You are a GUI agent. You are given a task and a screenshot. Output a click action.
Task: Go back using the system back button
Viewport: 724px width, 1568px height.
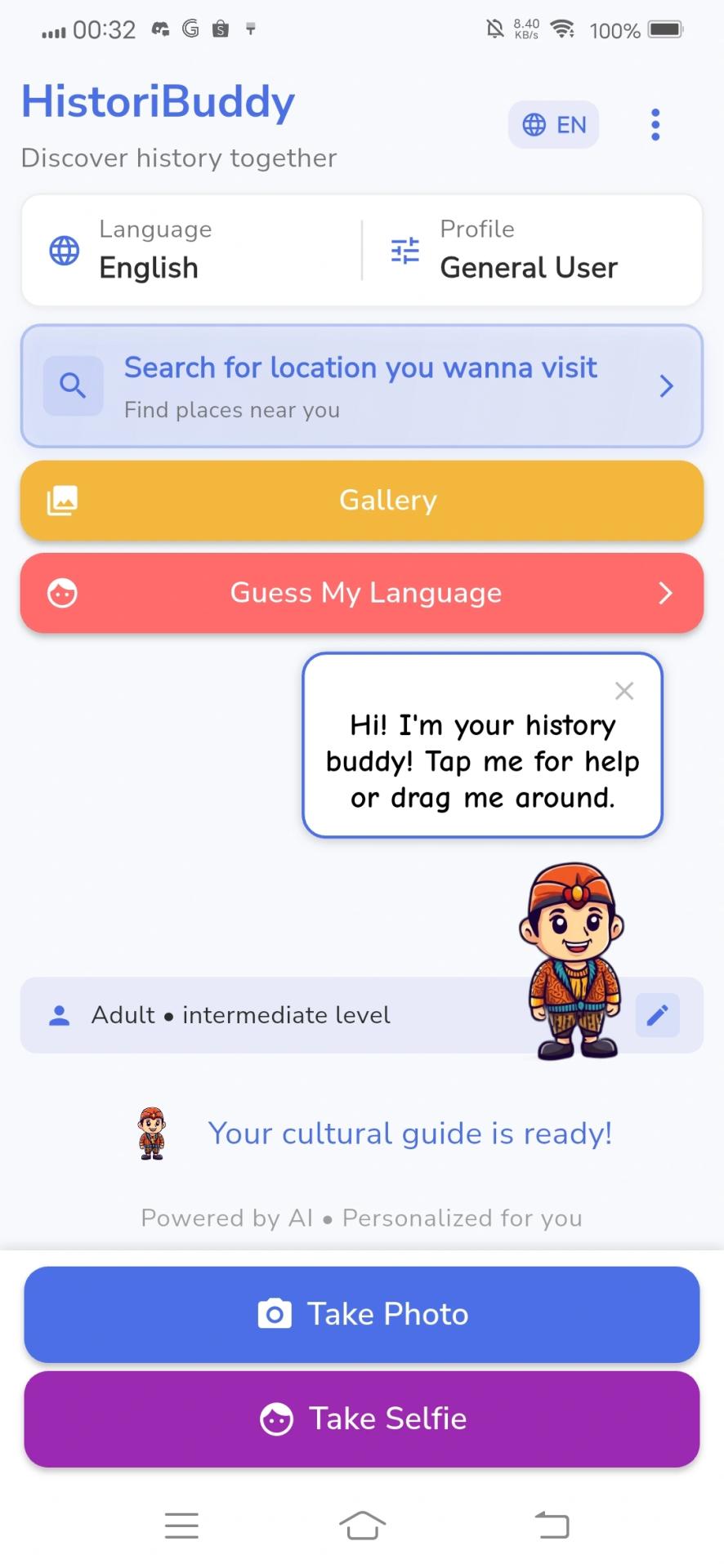552,1525
